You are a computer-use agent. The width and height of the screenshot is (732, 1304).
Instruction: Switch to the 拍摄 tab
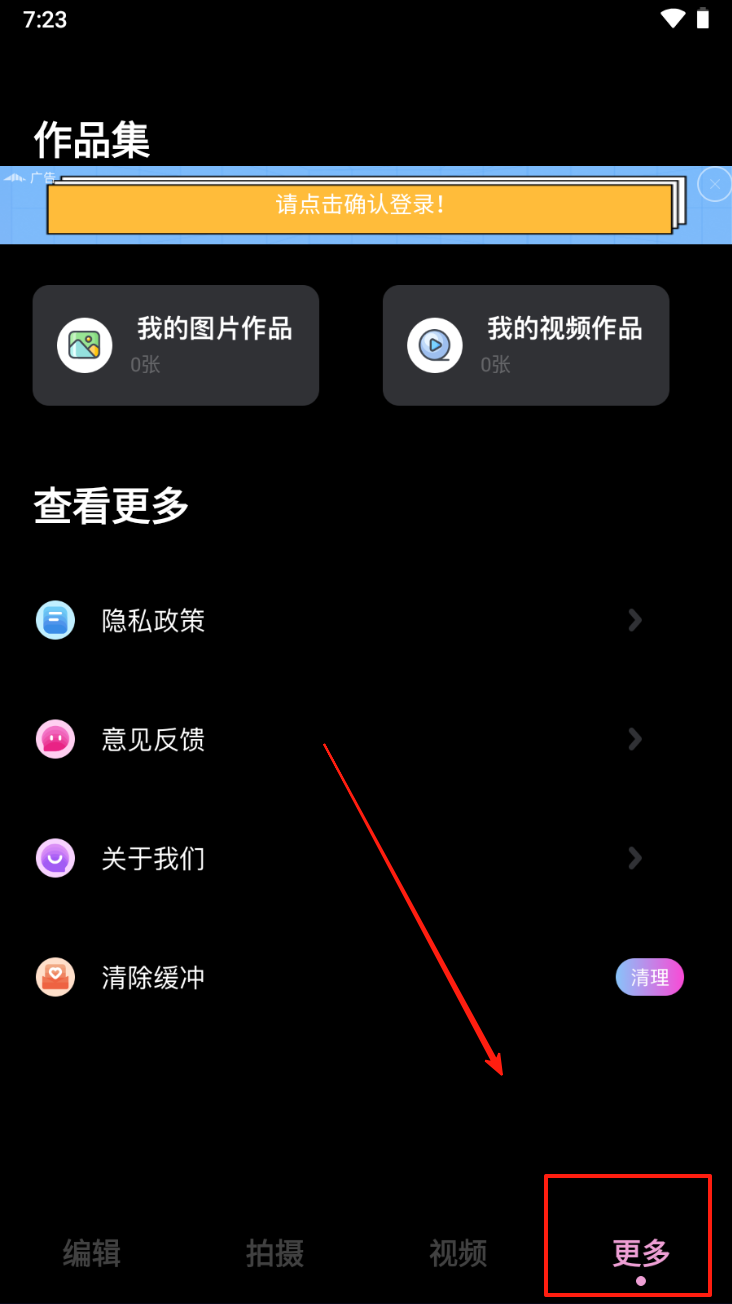point(275,1253)
